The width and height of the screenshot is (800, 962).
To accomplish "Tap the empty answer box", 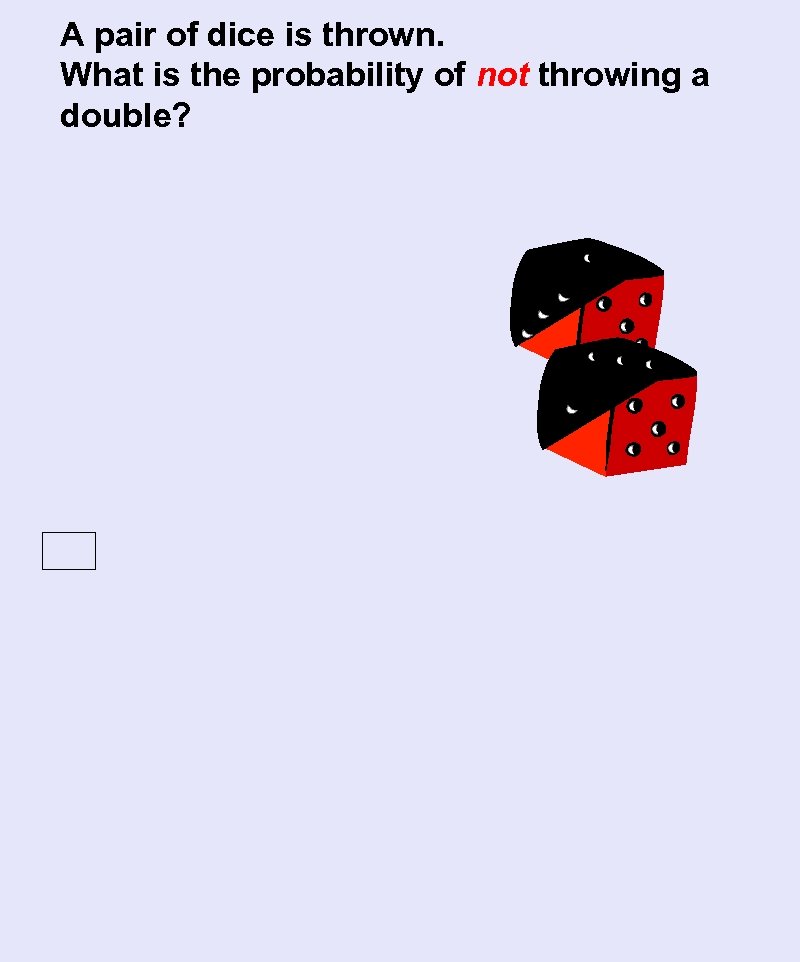I will (x=69, y=551).
